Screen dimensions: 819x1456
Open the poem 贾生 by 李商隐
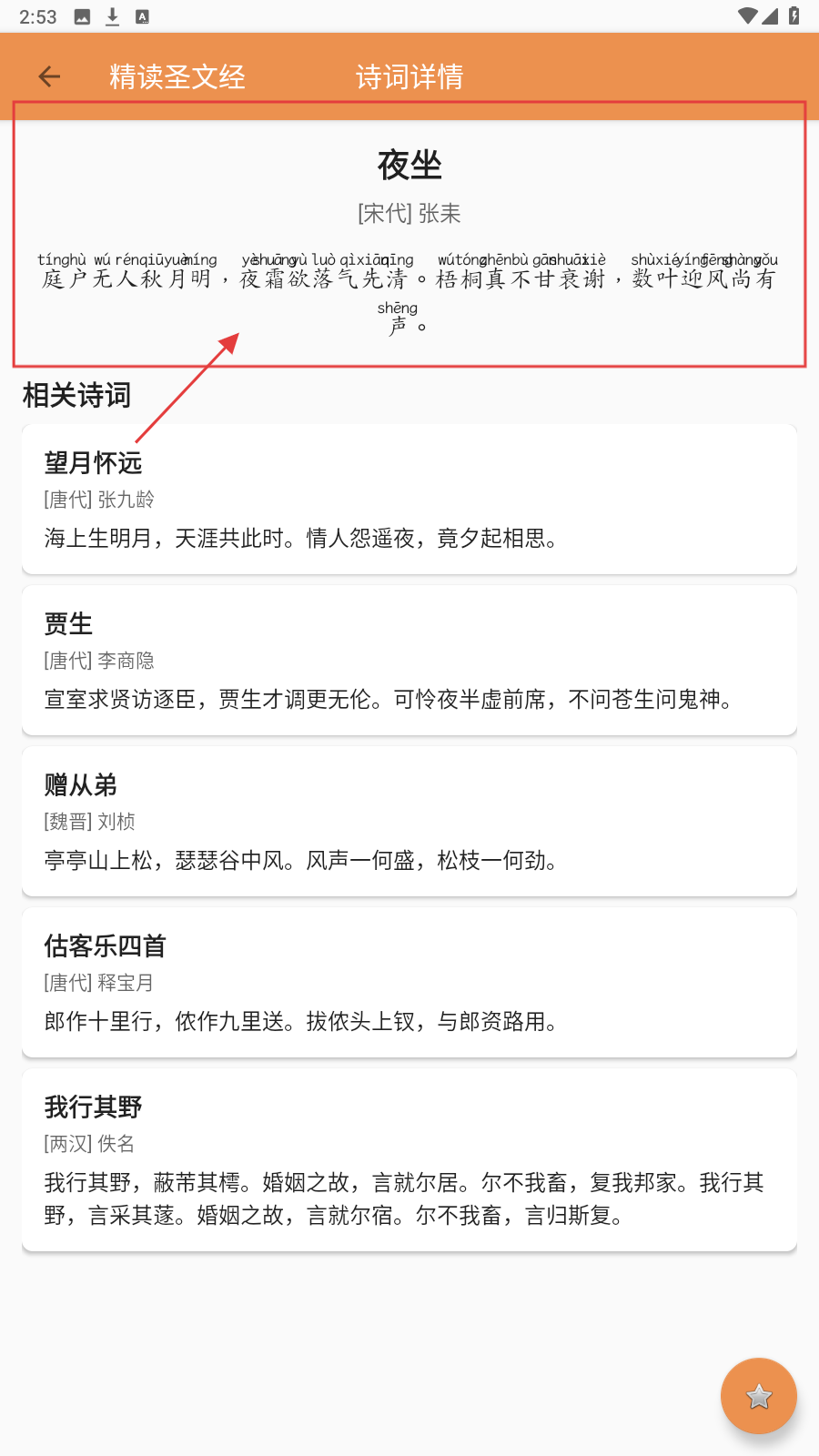(409, 661)
